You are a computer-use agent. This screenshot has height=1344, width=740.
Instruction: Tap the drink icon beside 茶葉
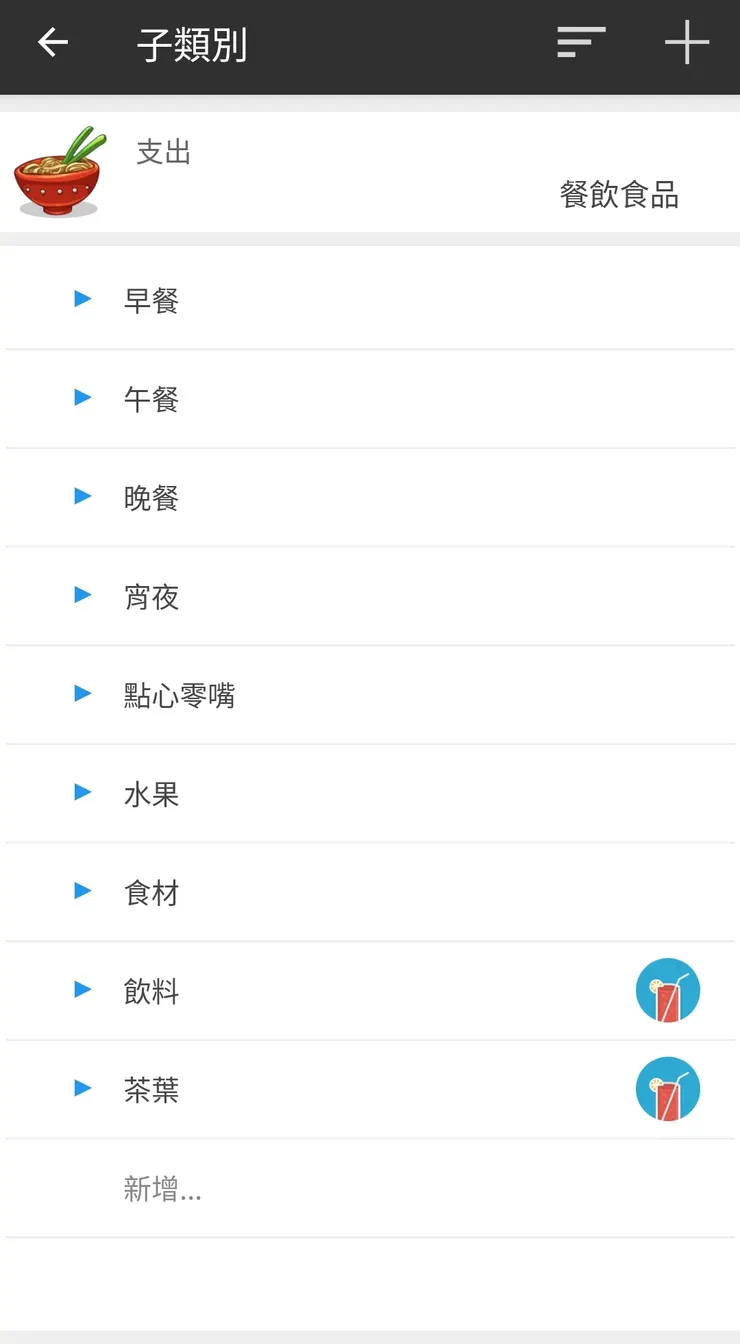pos(667,1088)
